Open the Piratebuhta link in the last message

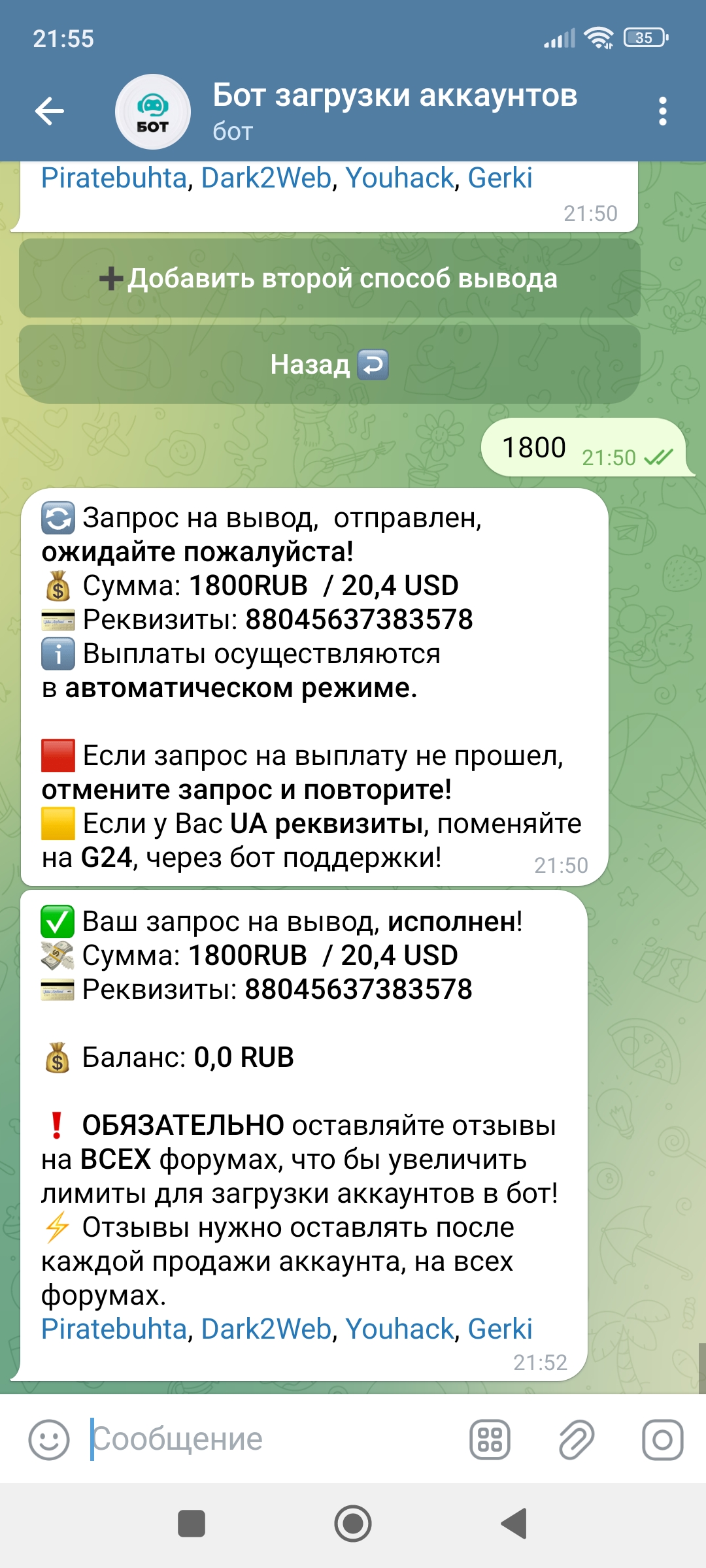(x=114, y=1329)
